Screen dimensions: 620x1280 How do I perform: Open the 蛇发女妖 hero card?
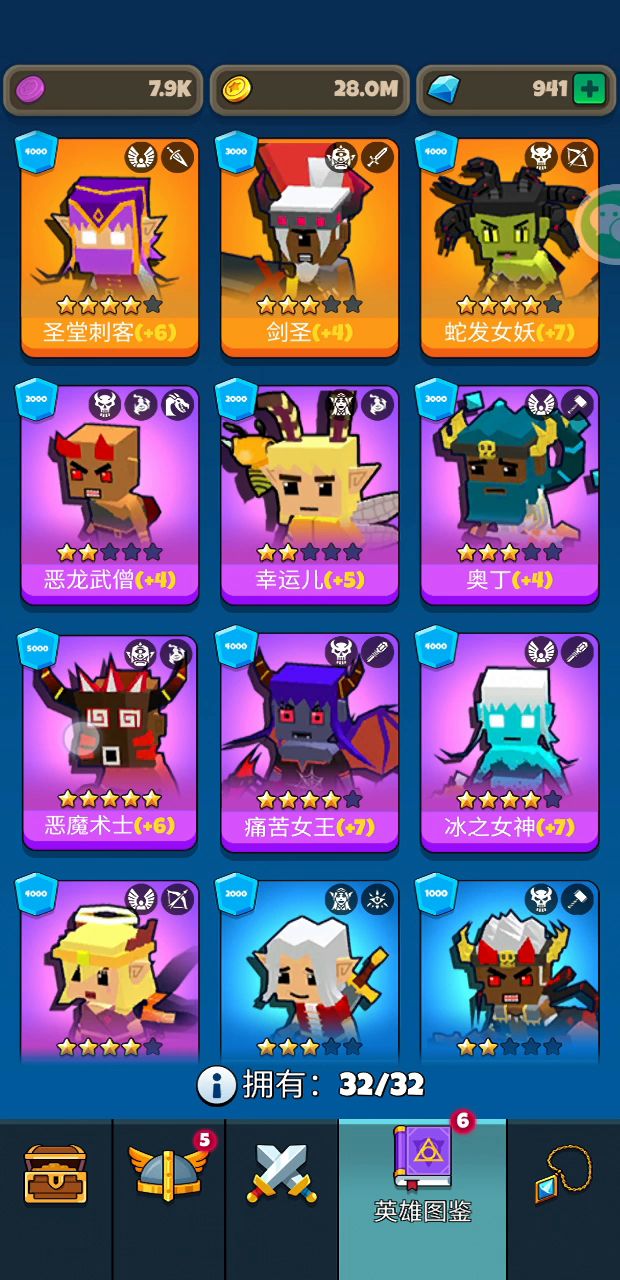[510, 247]
